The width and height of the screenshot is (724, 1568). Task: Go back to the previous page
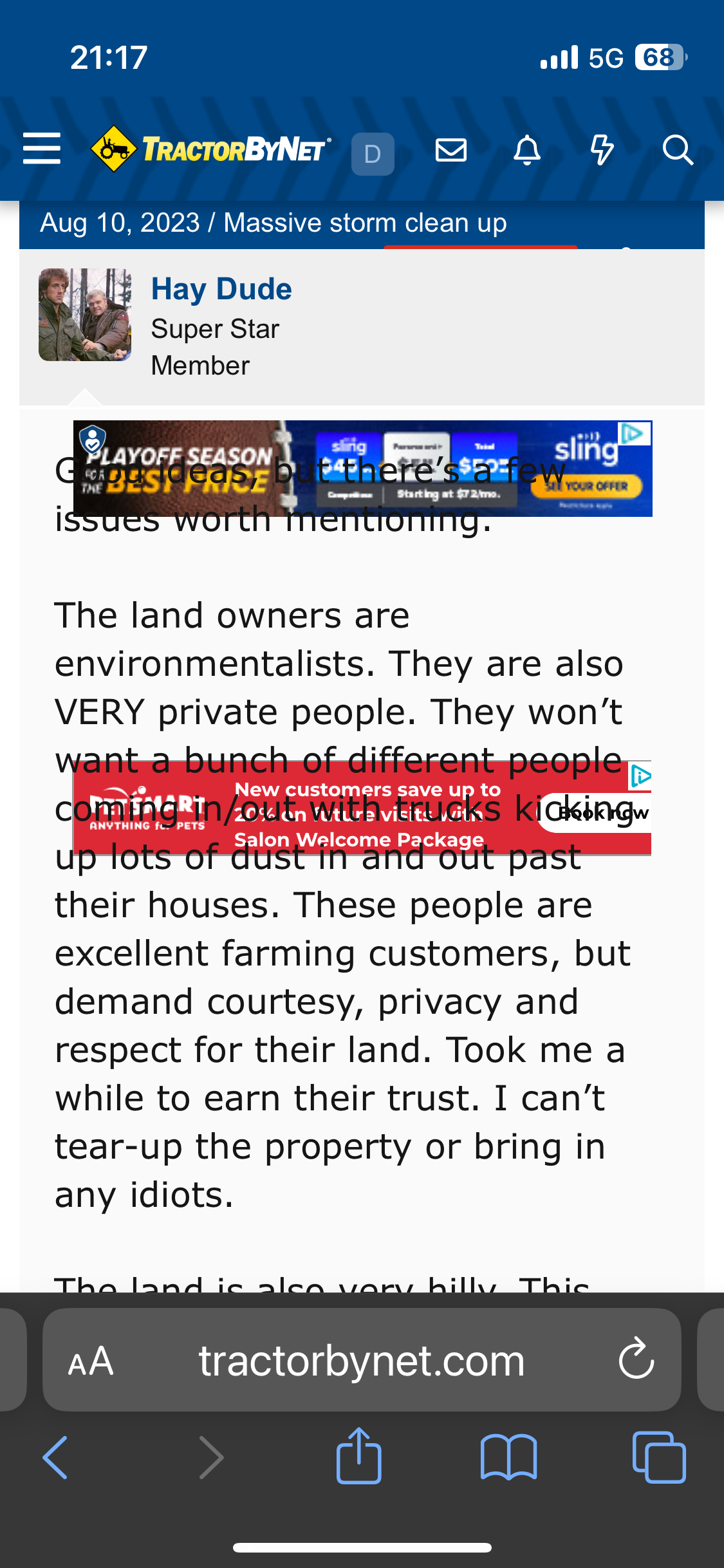(x=55, y=1457)
